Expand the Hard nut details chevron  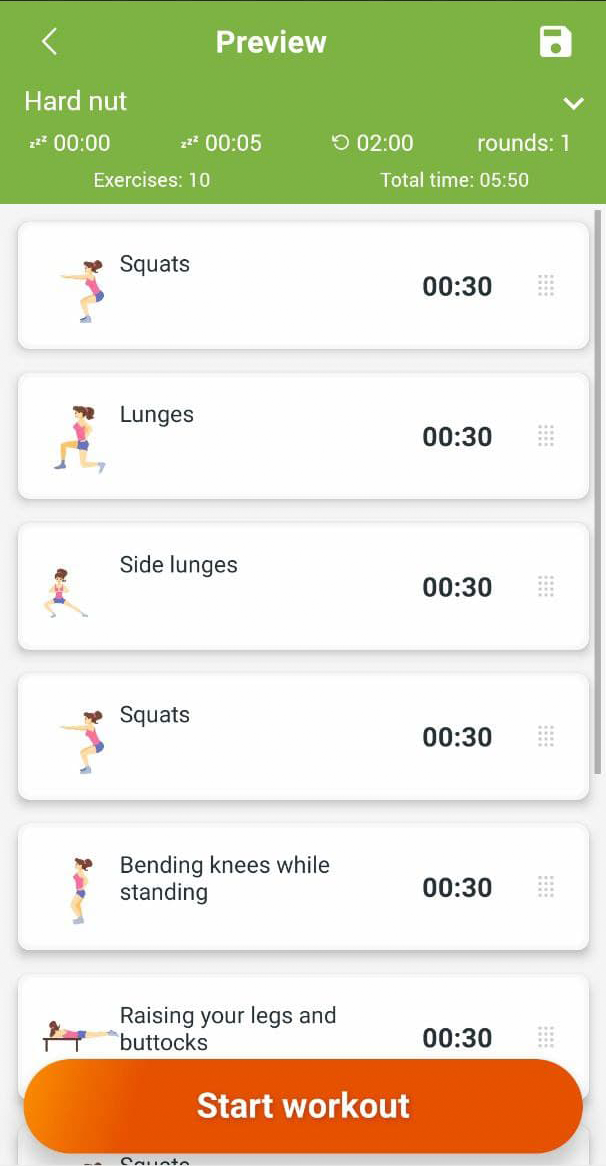(573, 103)
